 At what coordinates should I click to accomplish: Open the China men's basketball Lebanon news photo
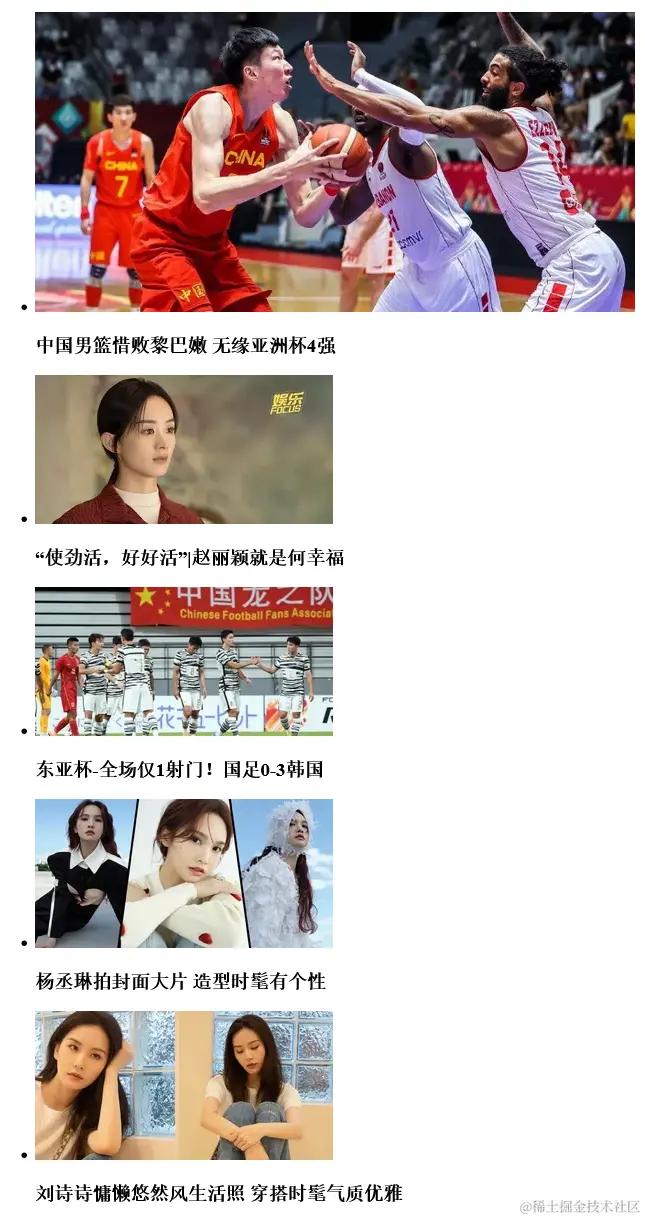(334, 162)
